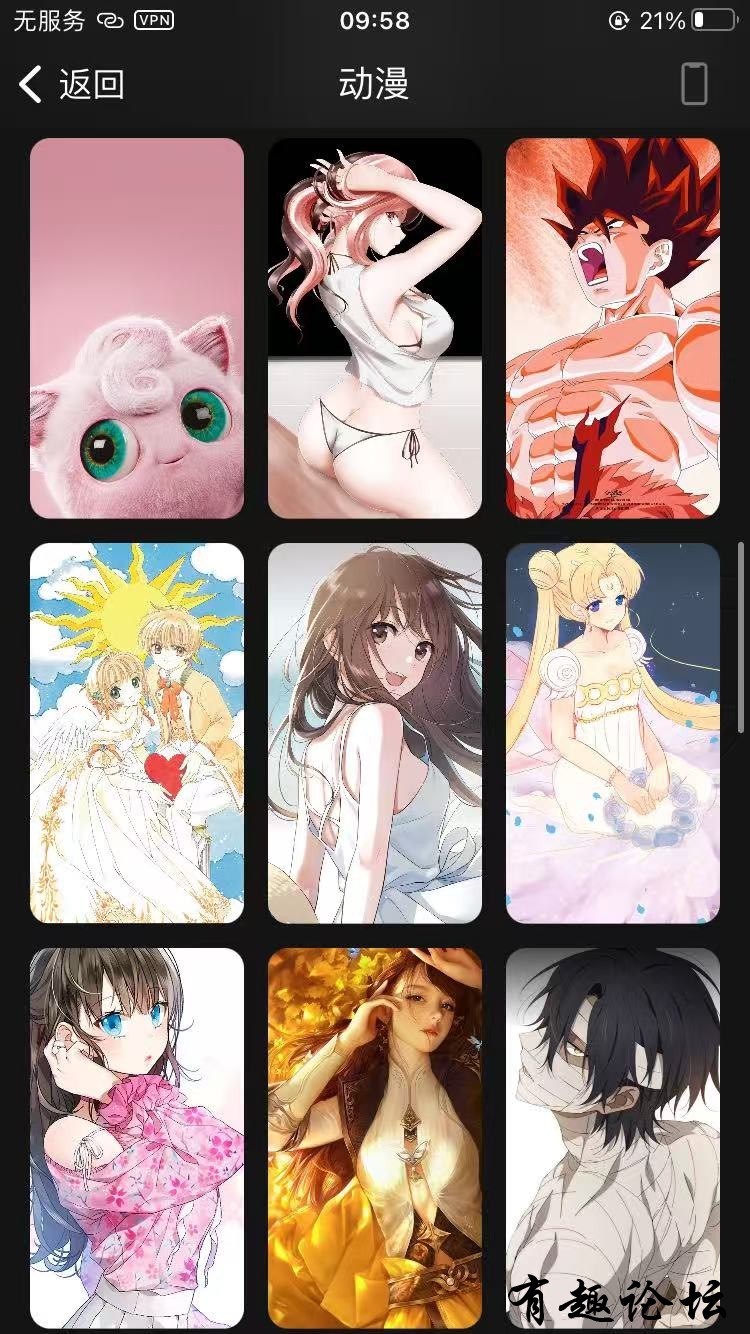
Task: Open the pink-haired girl wallpaper on black background
Action: tap(375, 328)
